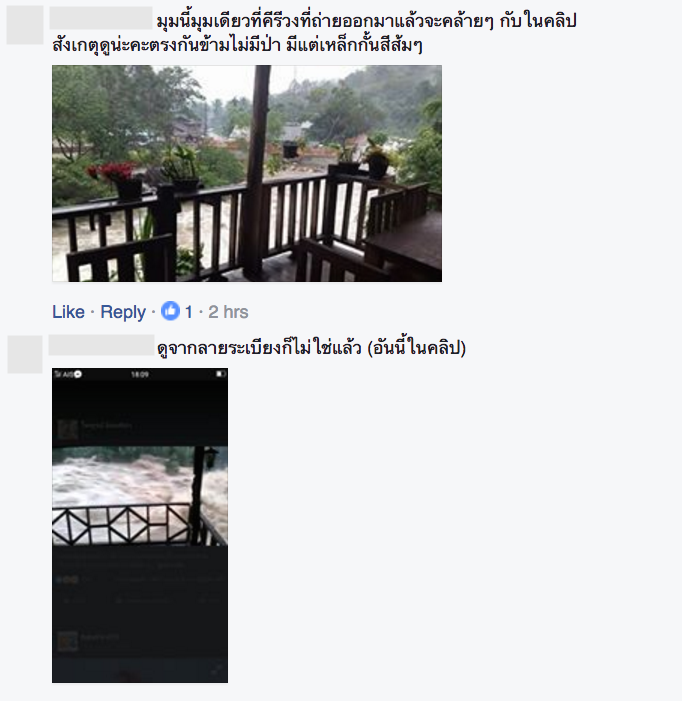Viewport: 682px width, 701px height.
Task: Open the balcony flood photo attachment
Action: [246, 174]
